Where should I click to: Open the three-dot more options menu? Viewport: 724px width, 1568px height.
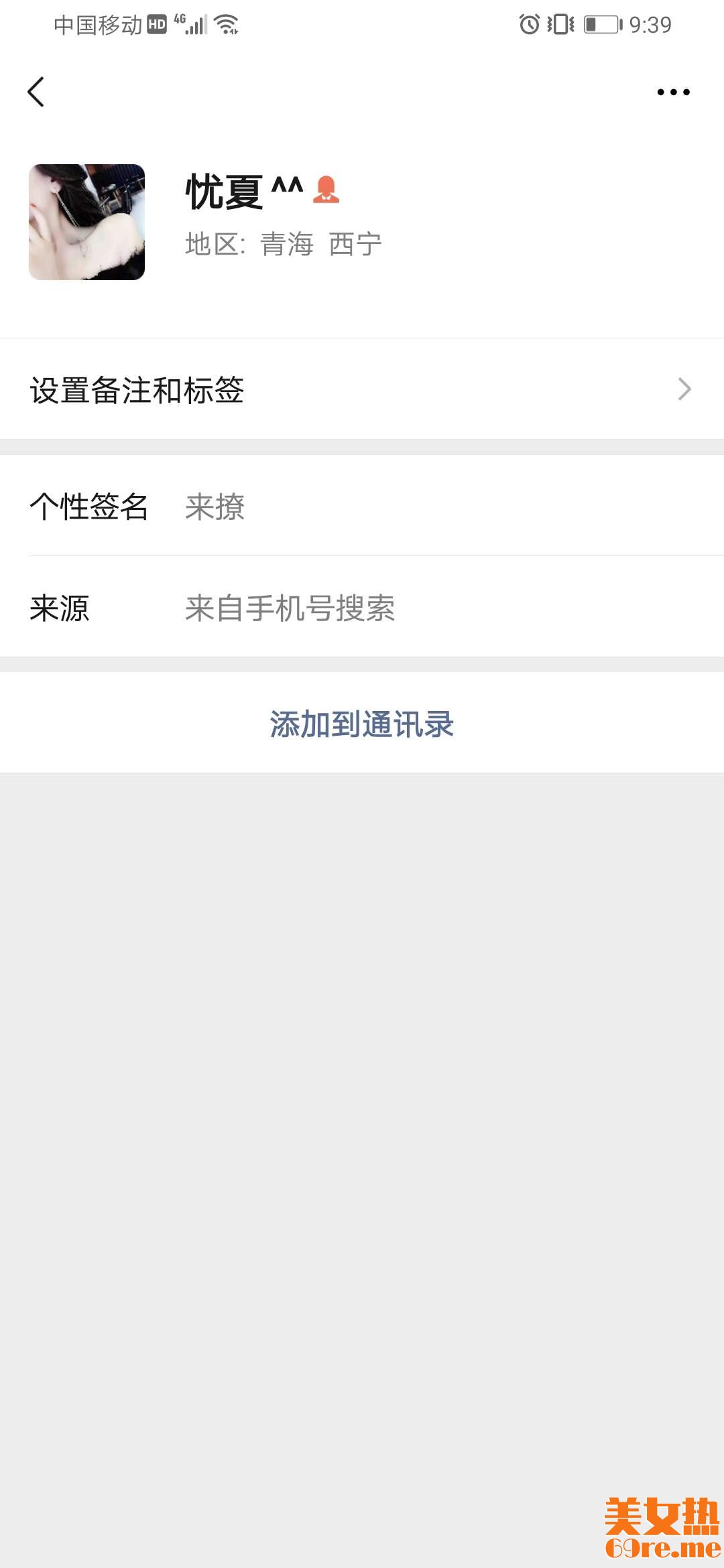[x=673, y=92]
